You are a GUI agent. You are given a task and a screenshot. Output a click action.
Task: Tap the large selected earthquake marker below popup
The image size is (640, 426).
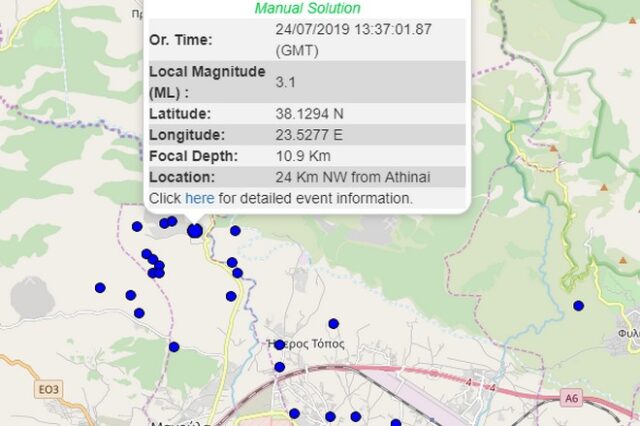click(195, 231)
